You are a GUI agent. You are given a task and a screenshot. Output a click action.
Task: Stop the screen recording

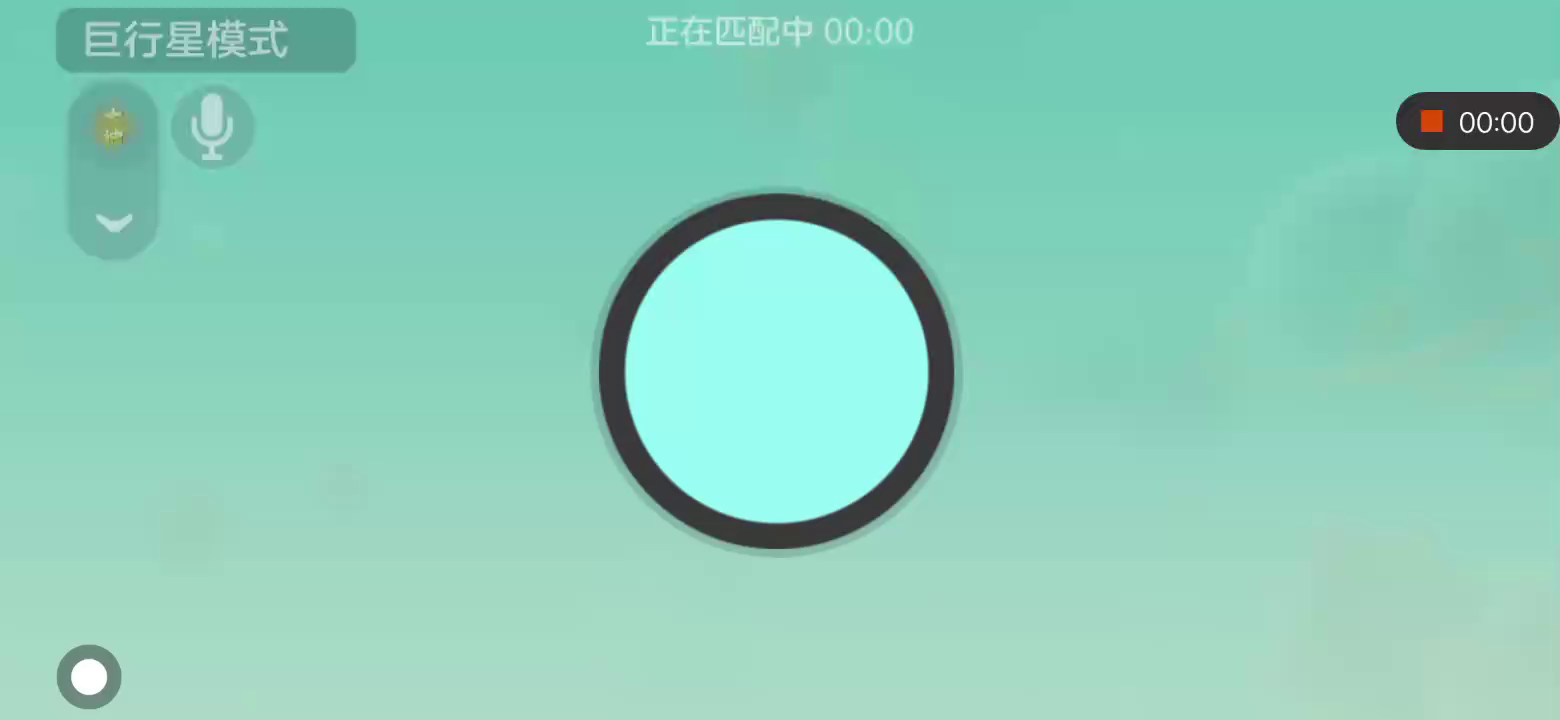1432,122
